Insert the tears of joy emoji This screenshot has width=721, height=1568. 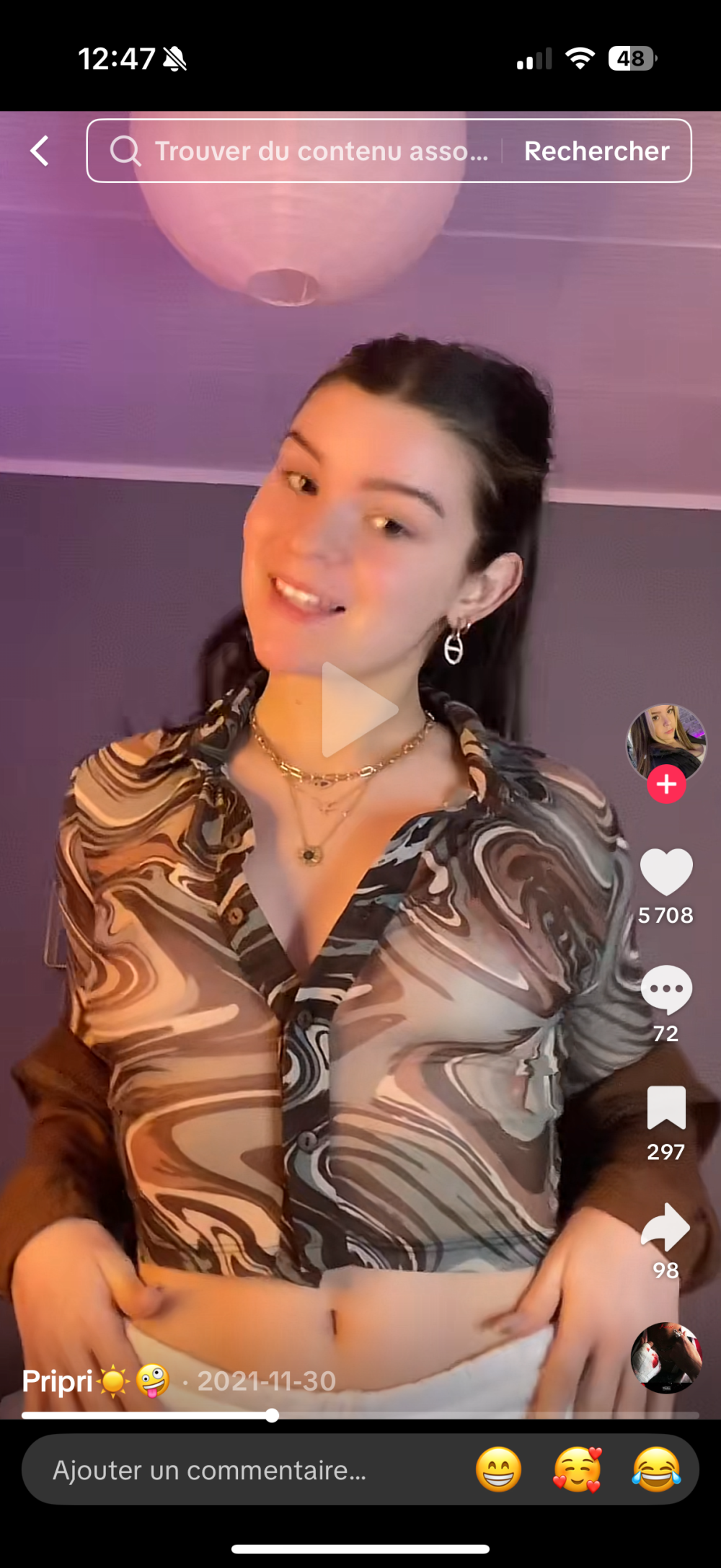tap(656, 1470)
